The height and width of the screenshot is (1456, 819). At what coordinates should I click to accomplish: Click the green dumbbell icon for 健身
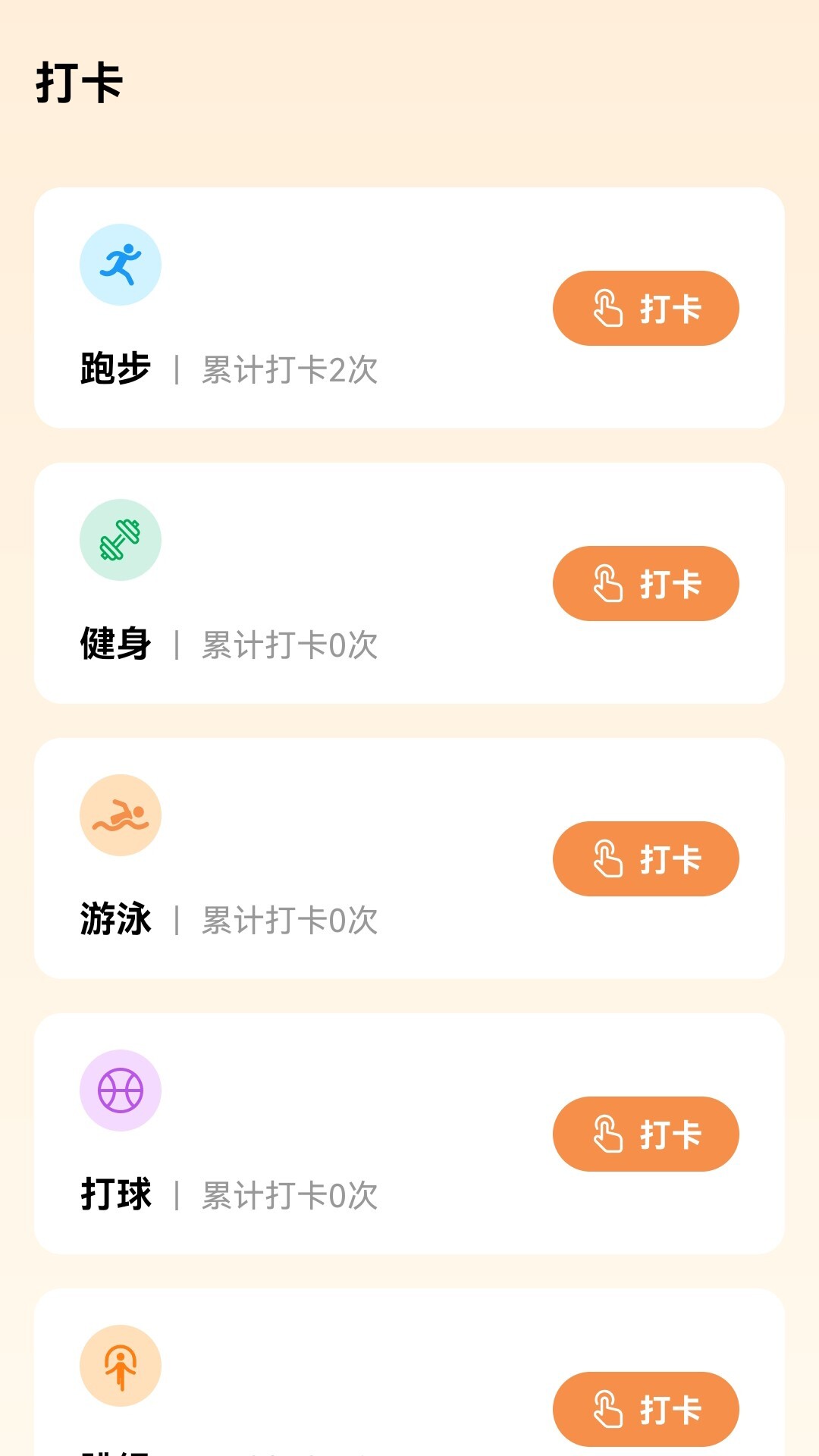coord(121,540)
